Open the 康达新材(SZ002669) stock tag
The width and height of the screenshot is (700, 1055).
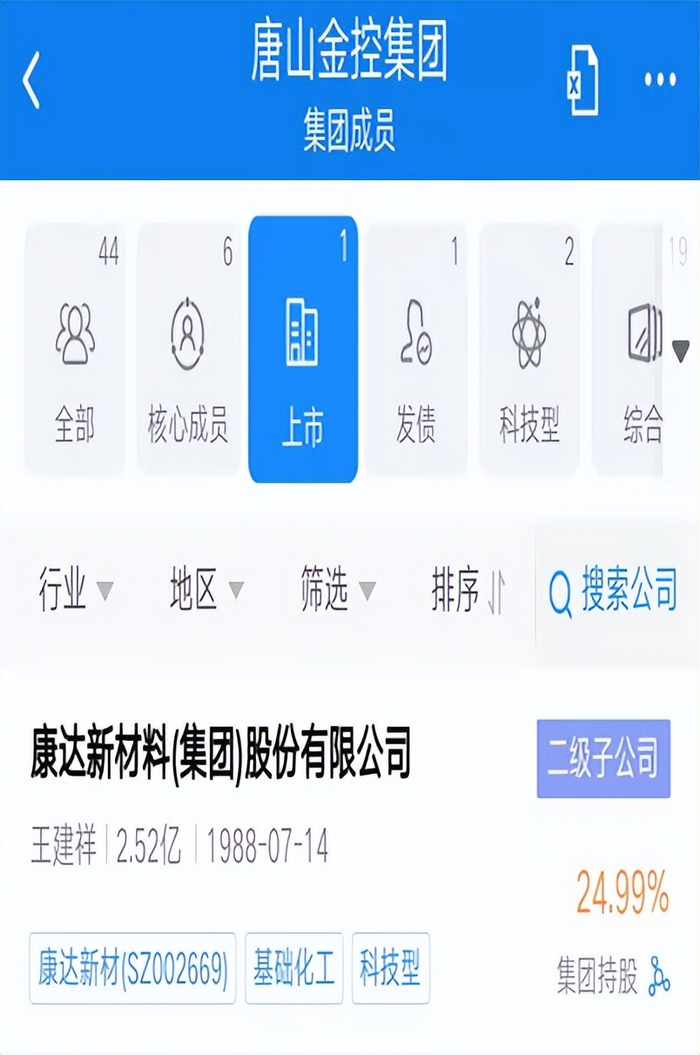(133, 968)
